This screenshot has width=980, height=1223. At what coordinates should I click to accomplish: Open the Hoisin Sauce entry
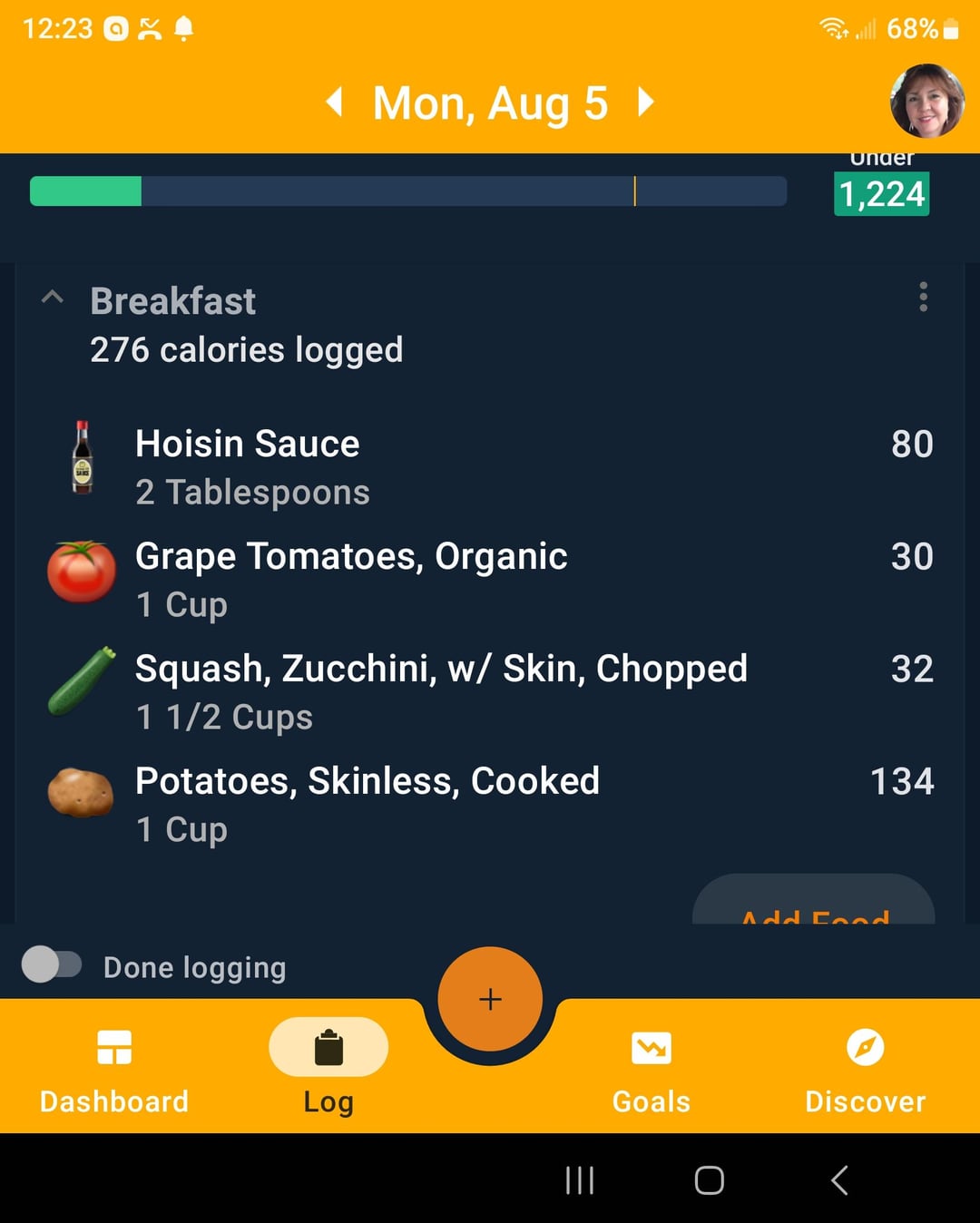click(490, 466)
